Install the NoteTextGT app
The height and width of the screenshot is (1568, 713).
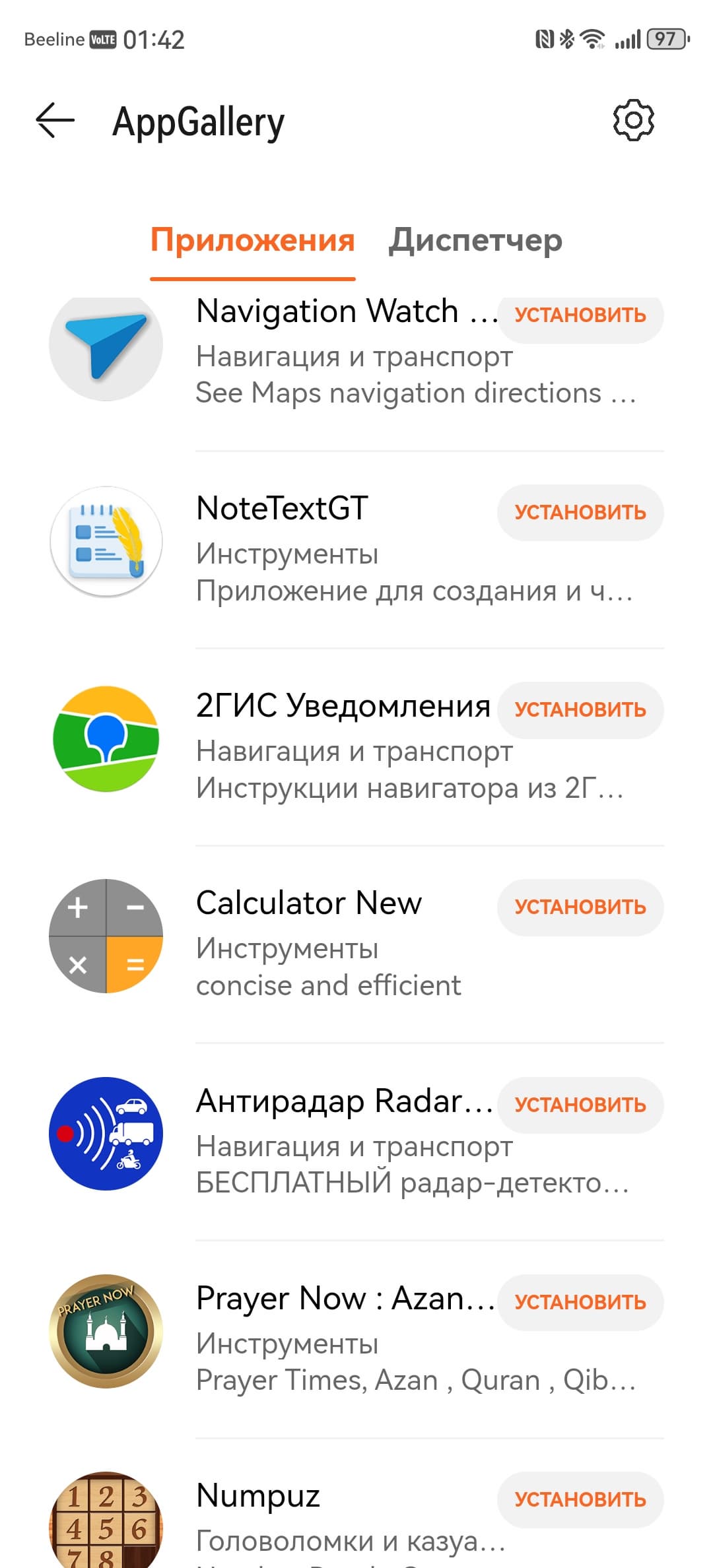[x=580, y=513]
